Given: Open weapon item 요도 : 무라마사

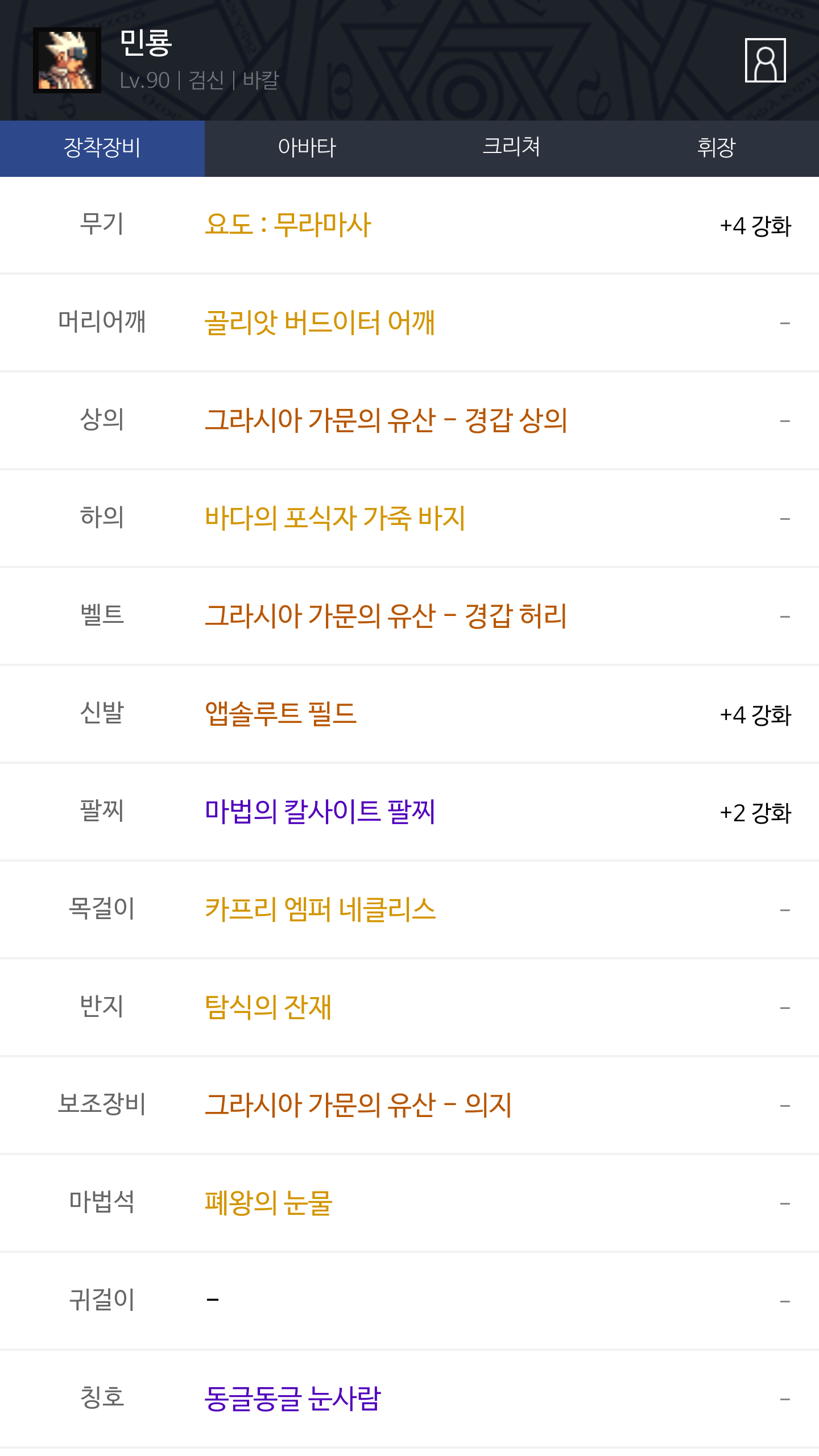Looking at the screenshot, I should (288, 225).
